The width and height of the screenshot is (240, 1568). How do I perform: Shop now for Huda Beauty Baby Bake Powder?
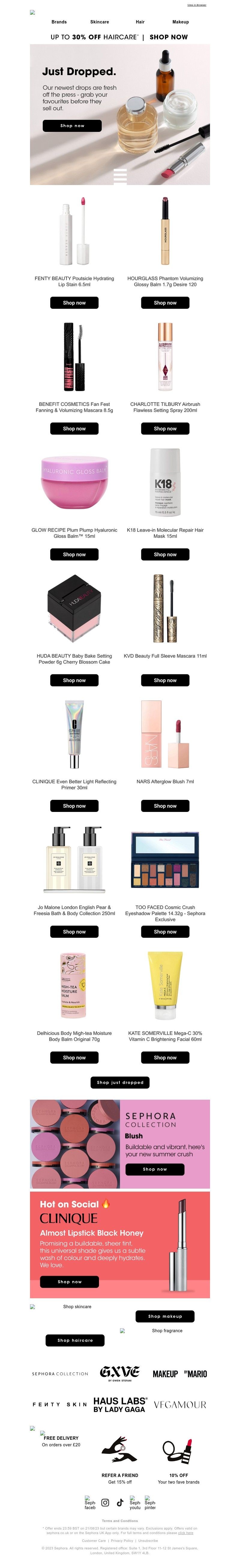pyautogui.click(x=74, y=681)
